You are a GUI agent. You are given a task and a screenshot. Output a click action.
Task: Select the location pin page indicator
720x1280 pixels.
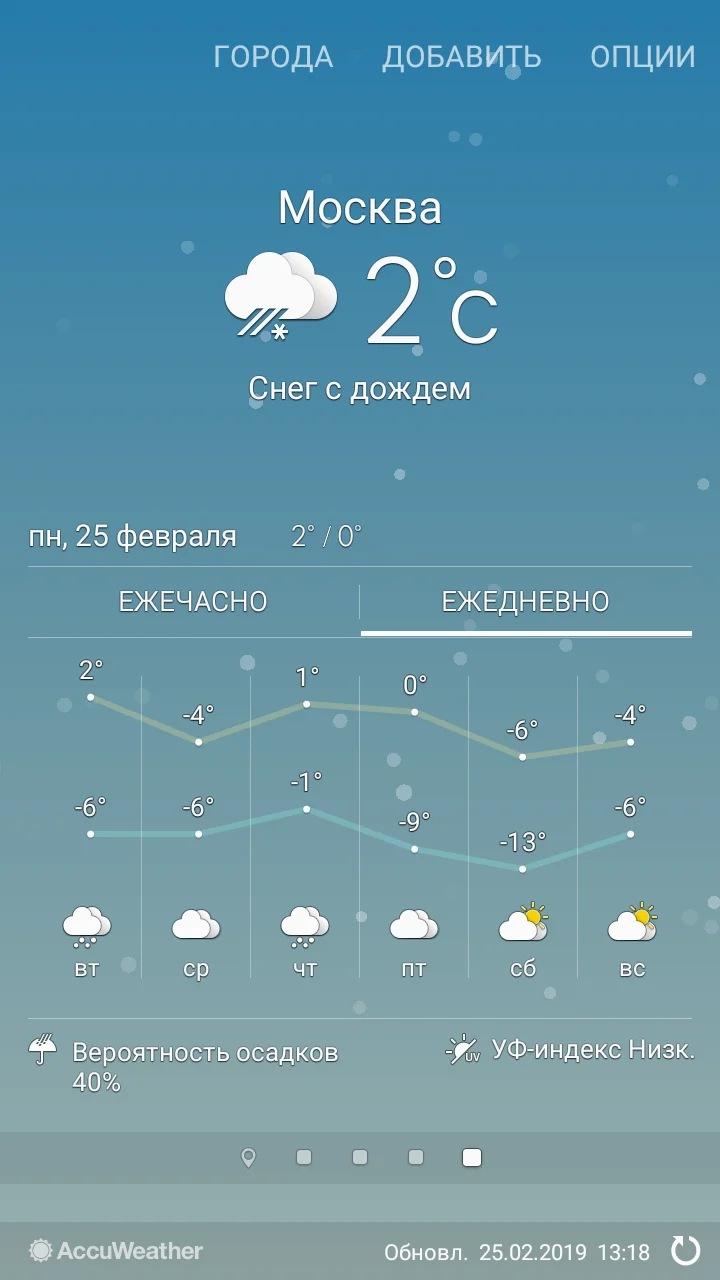click(x=247, y=1157)
